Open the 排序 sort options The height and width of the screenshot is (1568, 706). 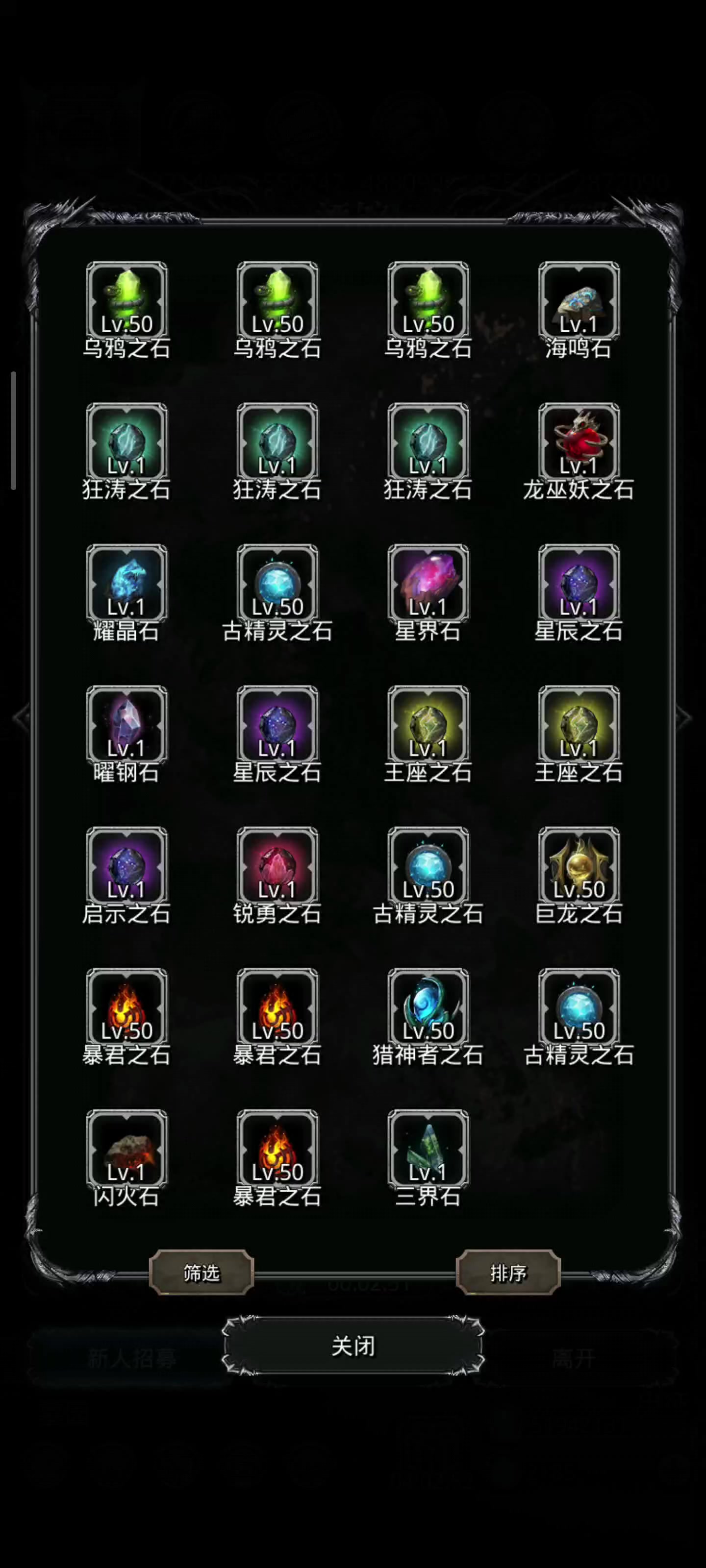(508, 1272)
